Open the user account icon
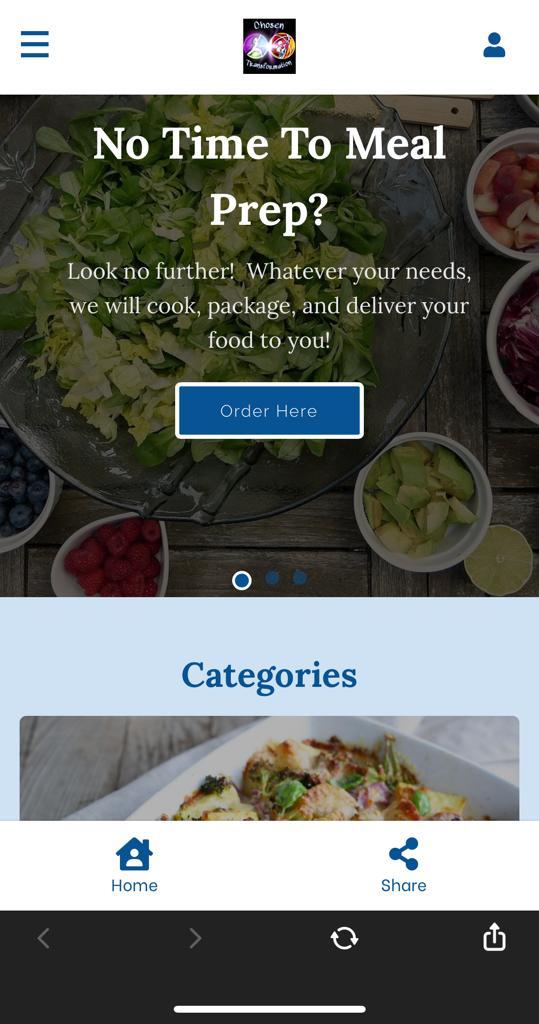The width and height of the screenshot is (539, 1024). point(494,45)
